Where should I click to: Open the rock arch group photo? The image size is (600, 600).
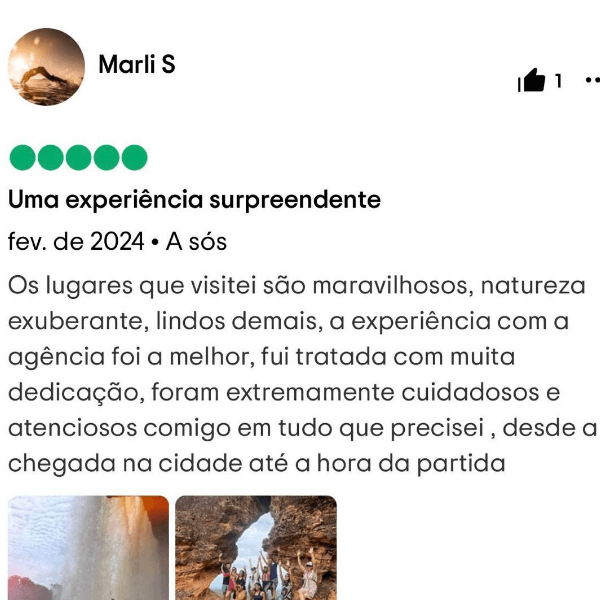256,548
